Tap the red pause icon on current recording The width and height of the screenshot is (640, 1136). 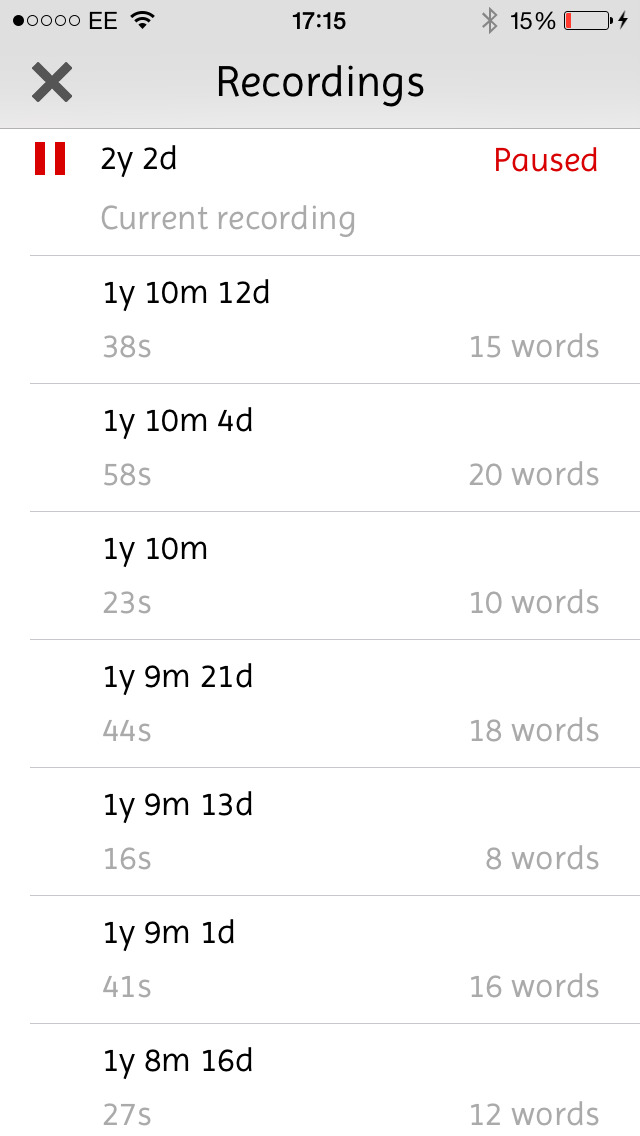point(50,159)
